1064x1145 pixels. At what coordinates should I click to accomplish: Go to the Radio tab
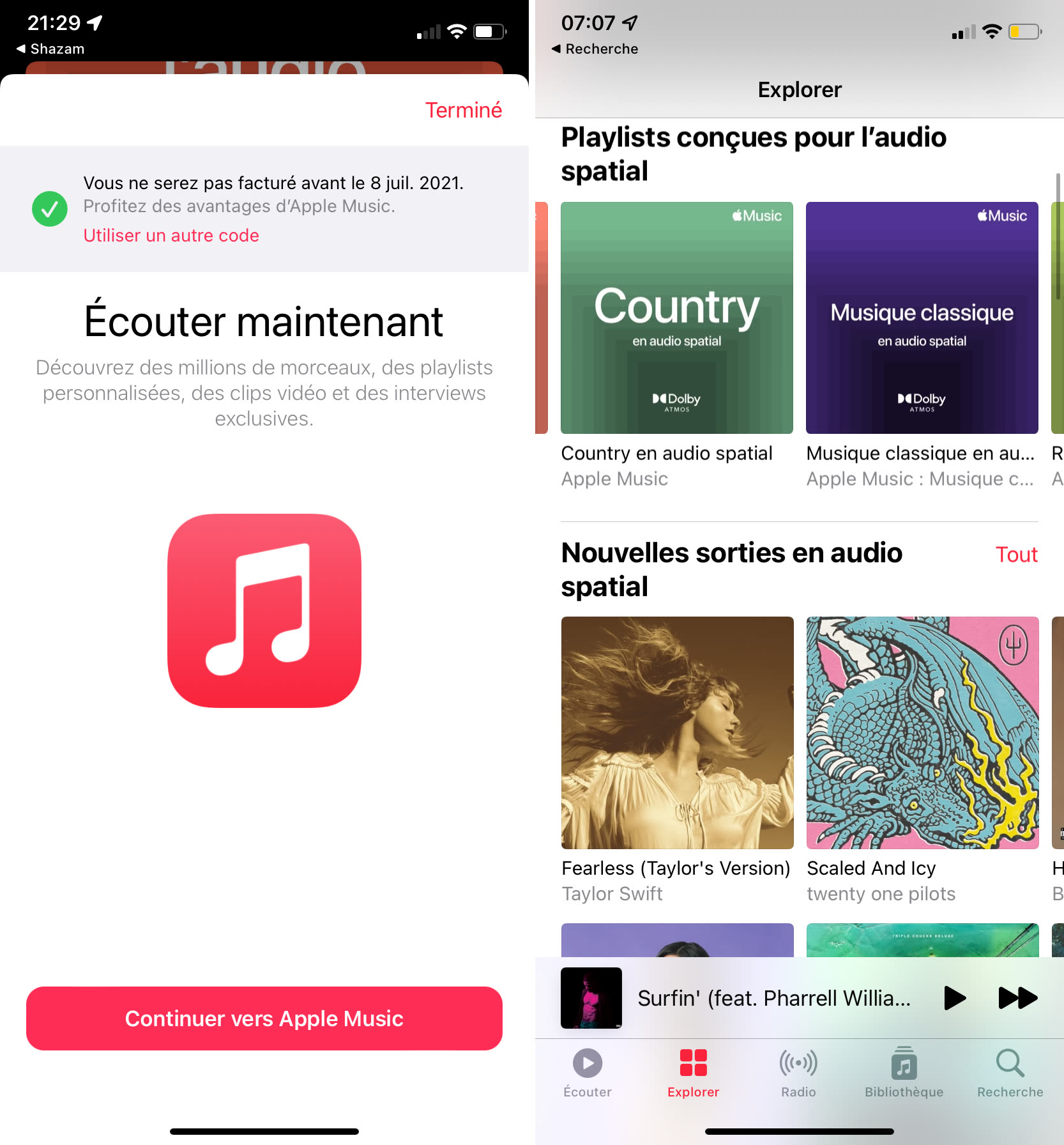(798, 1073)
